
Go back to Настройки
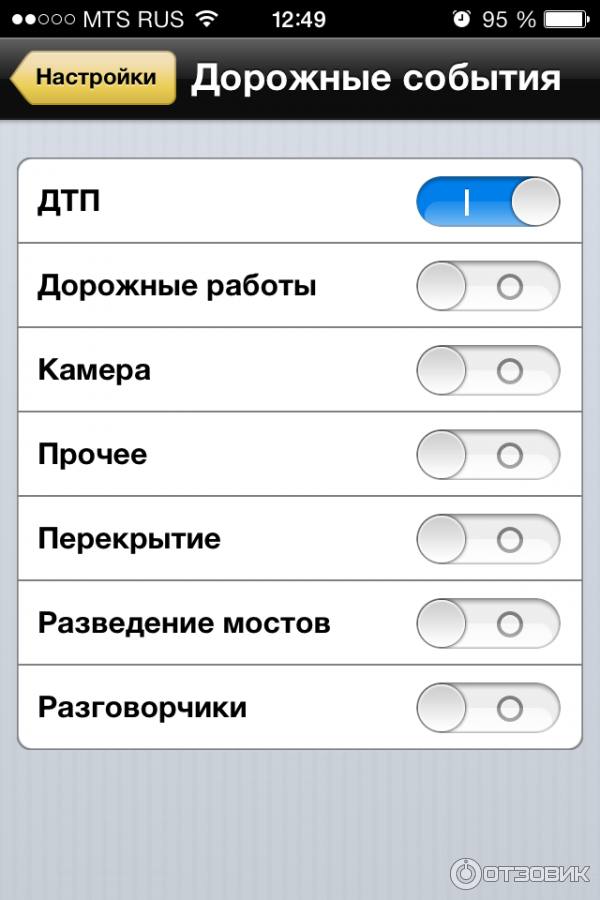pyautogui.click(x=94, y=78)
